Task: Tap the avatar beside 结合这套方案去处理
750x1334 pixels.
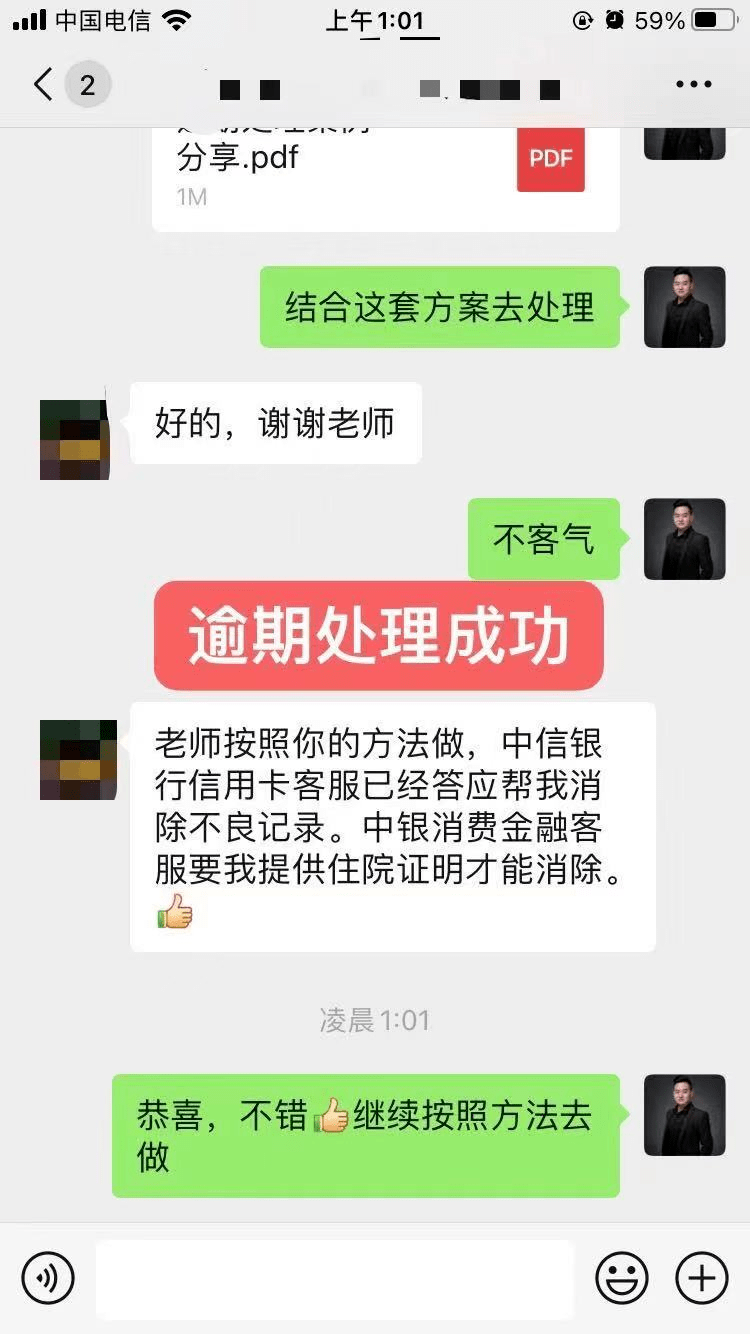Action: coord(684,307)
